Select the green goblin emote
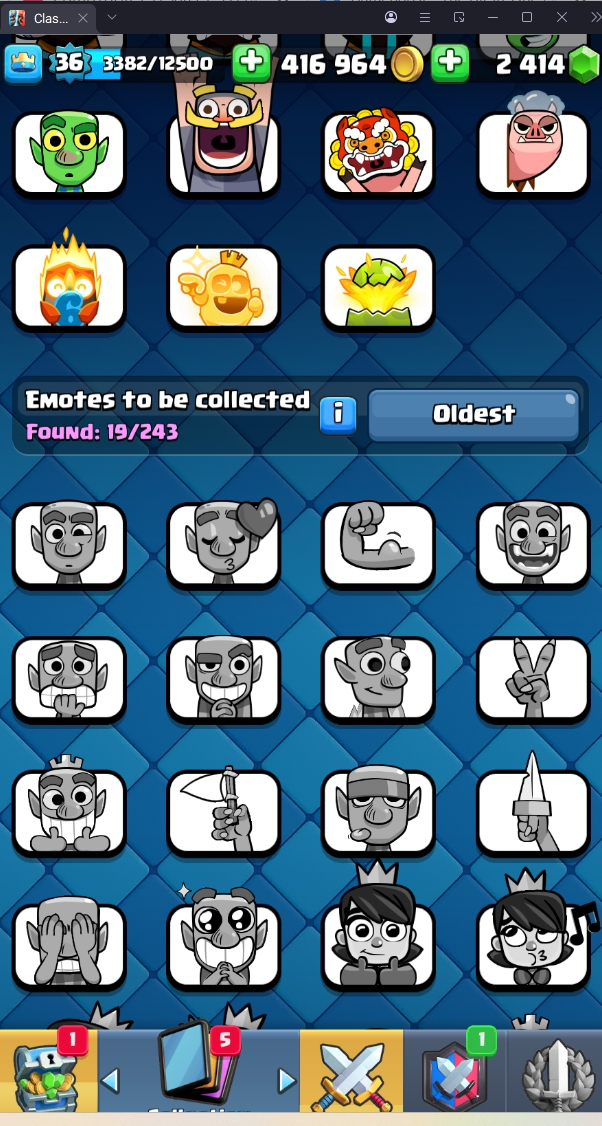Image resolution: width=602 pixels, height=1126 pixels. (x=69, y=152)
